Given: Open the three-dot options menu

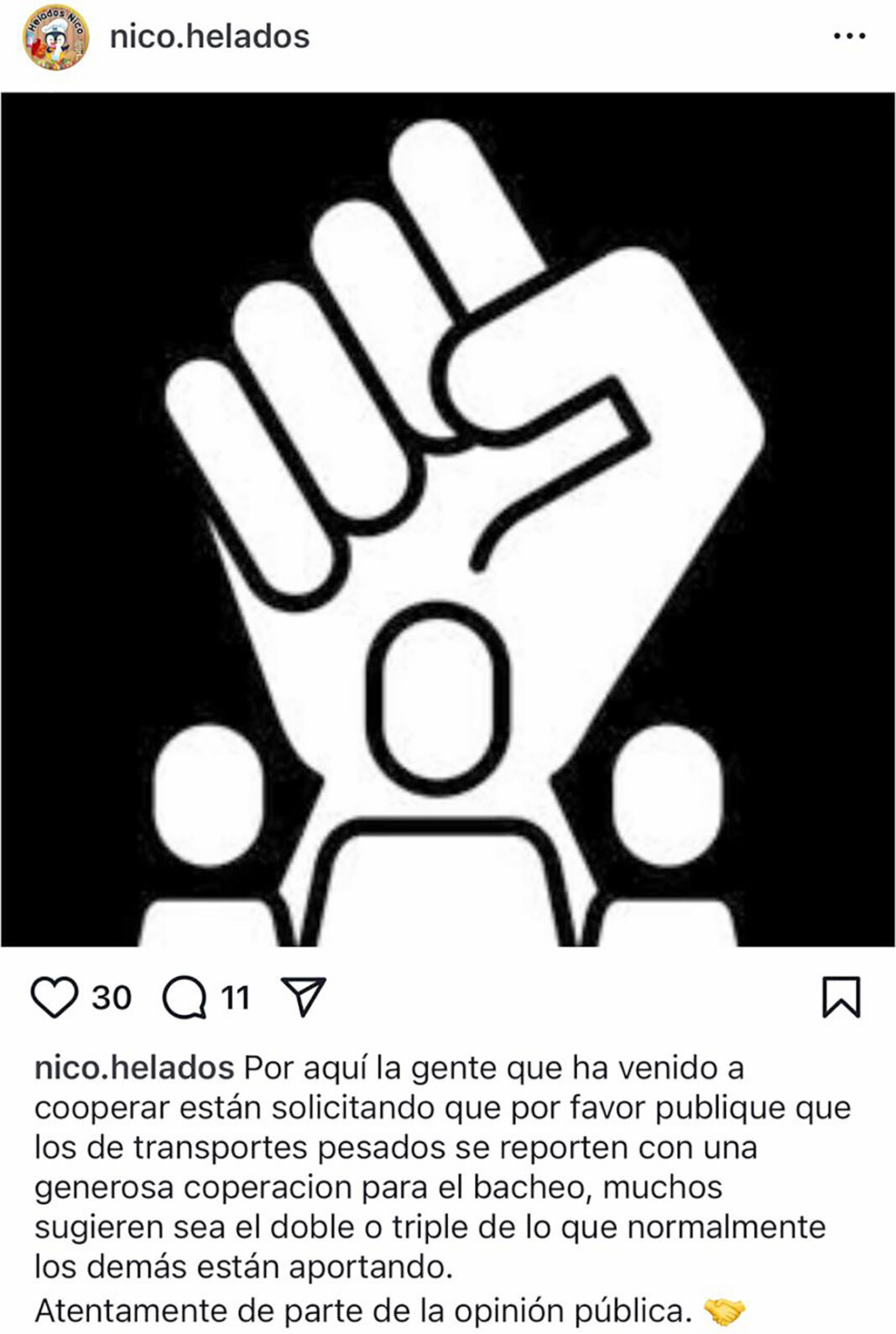Looking at the screenshot, I should pyautogui.click(x=848, y=37).
